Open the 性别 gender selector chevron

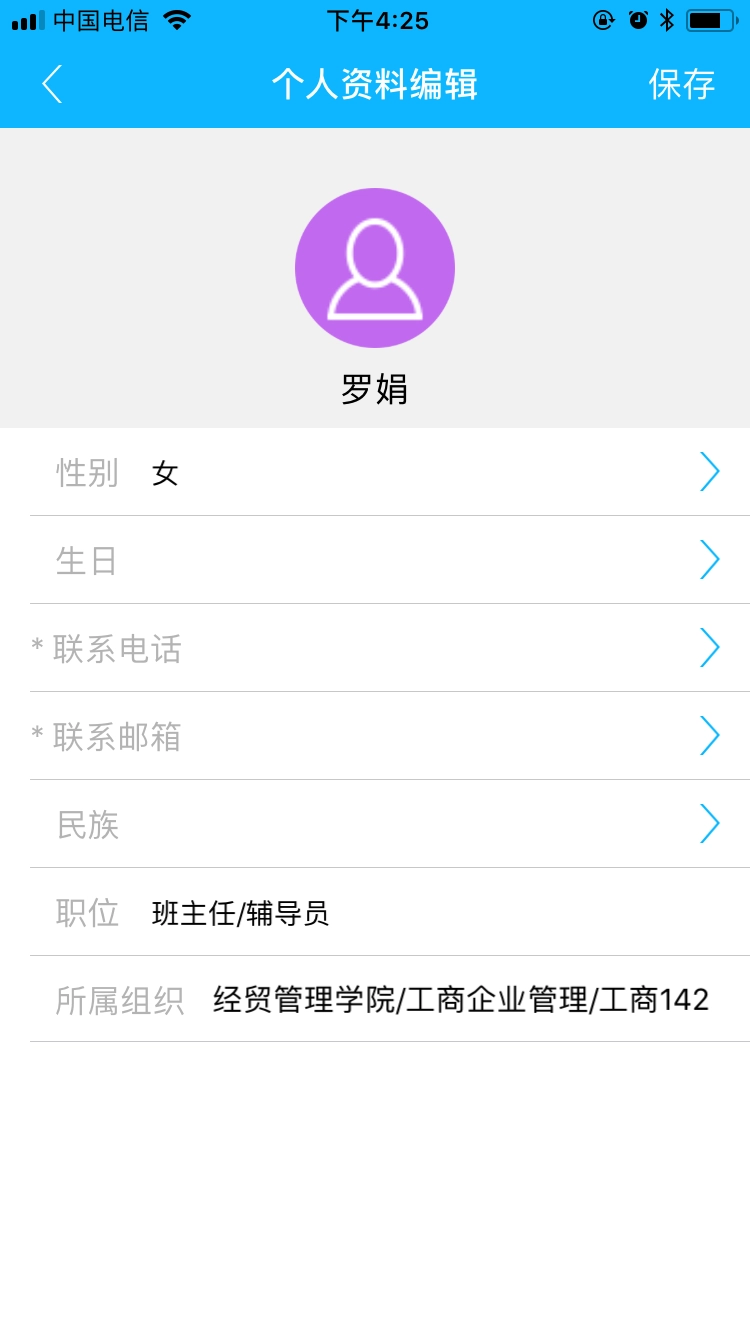point(710,471)
